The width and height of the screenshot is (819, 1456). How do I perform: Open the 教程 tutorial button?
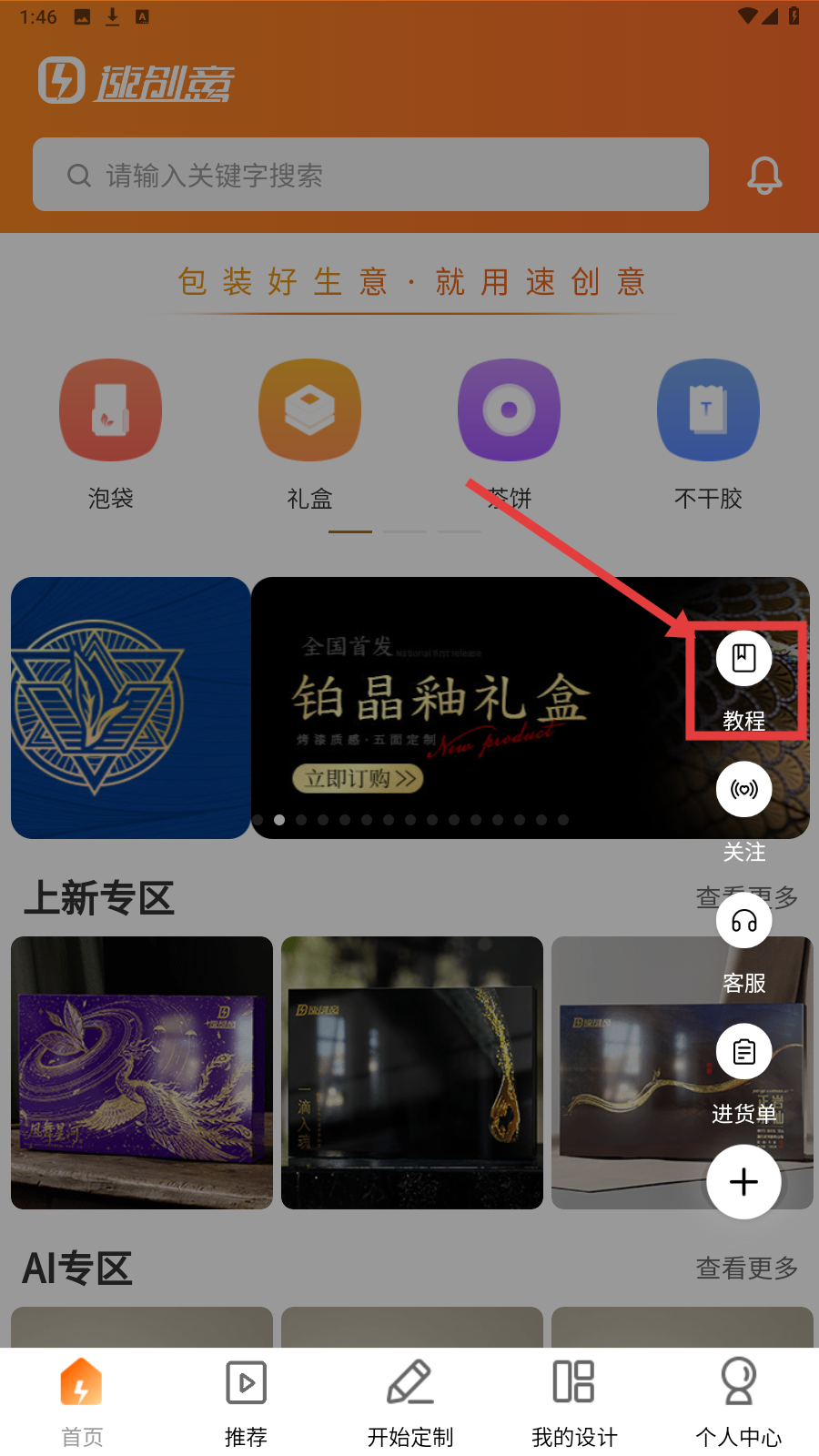tap(743, 659)
